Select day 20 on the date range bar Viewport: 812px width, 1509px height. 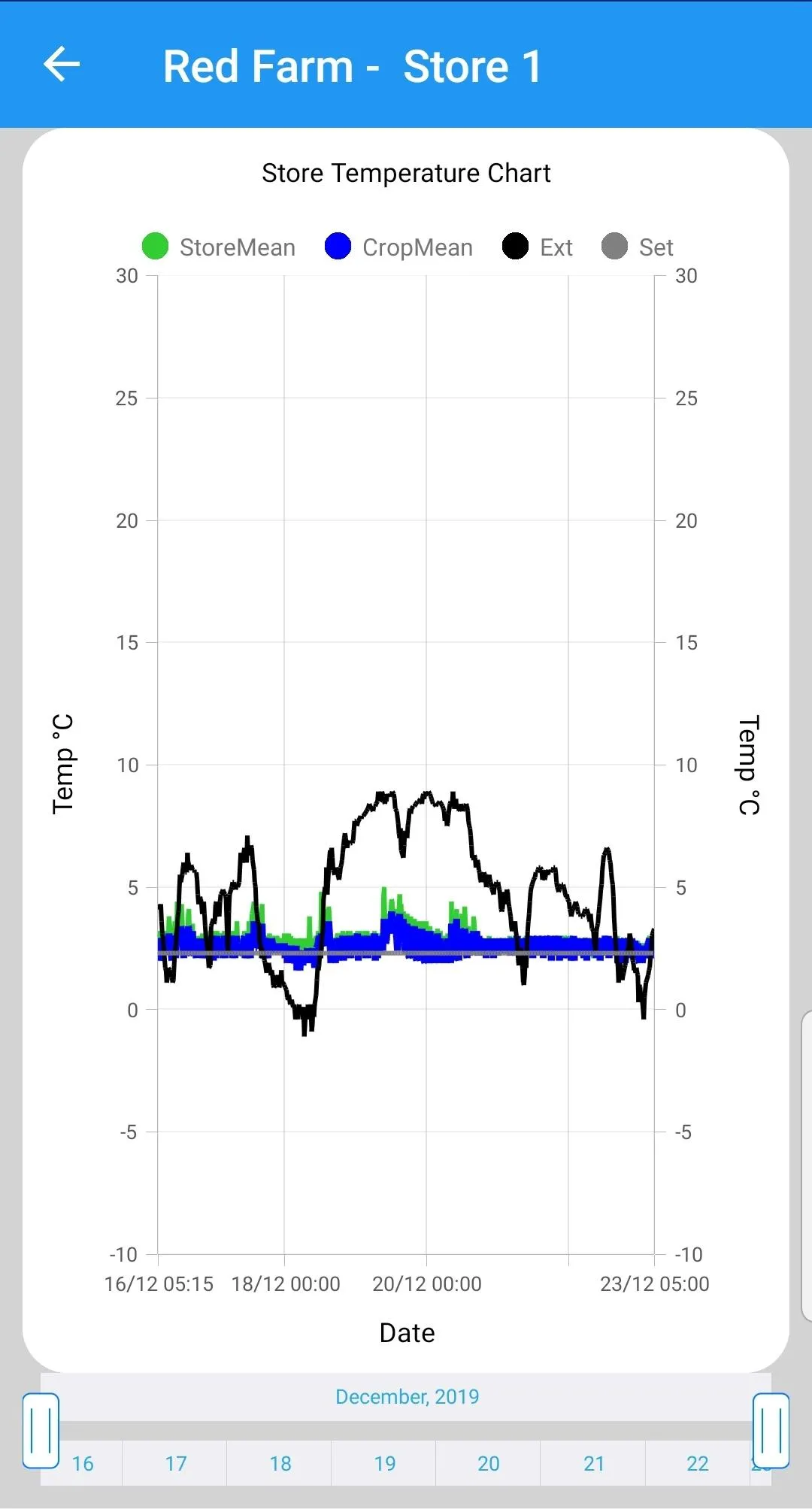tap(489, 1463)
